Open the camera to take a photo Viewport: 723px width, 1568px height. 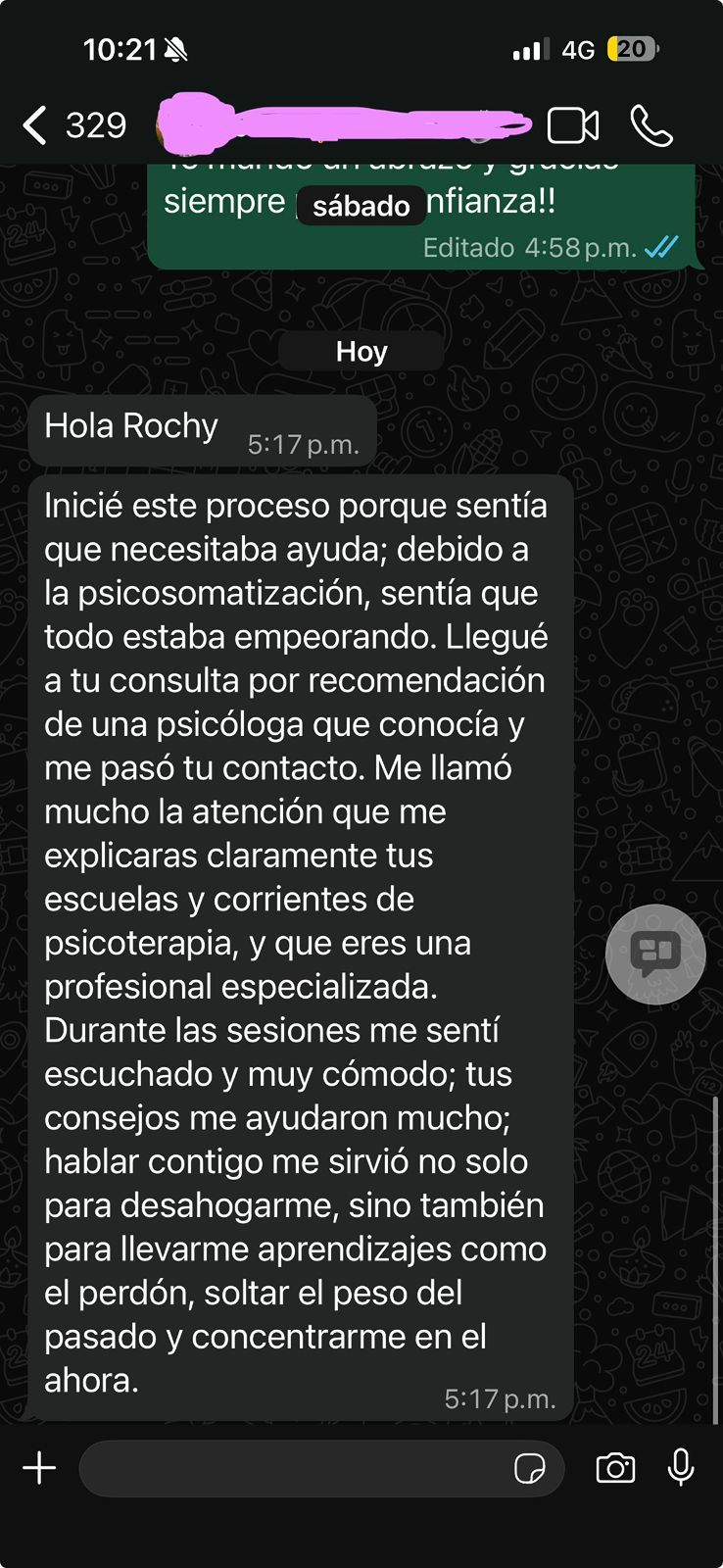(x=615, y=1468)
